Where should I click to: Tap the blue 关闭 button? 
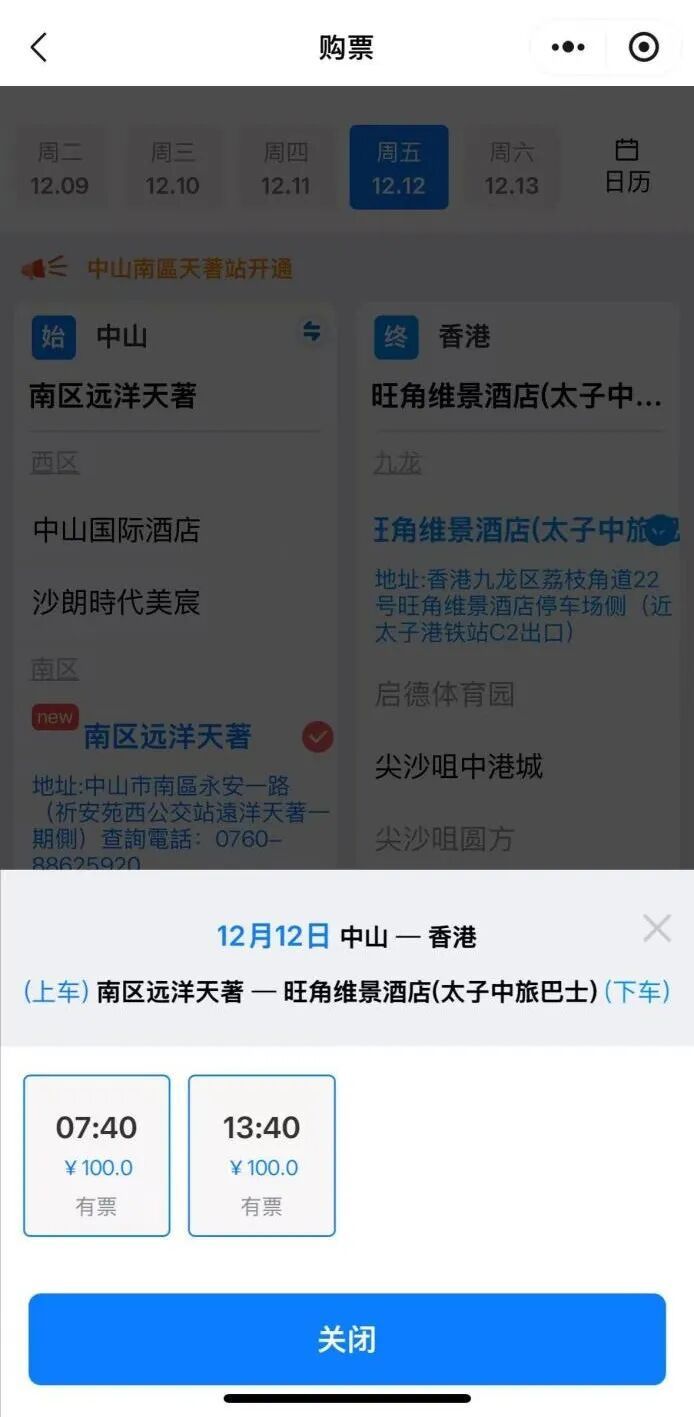[347, 1339]
